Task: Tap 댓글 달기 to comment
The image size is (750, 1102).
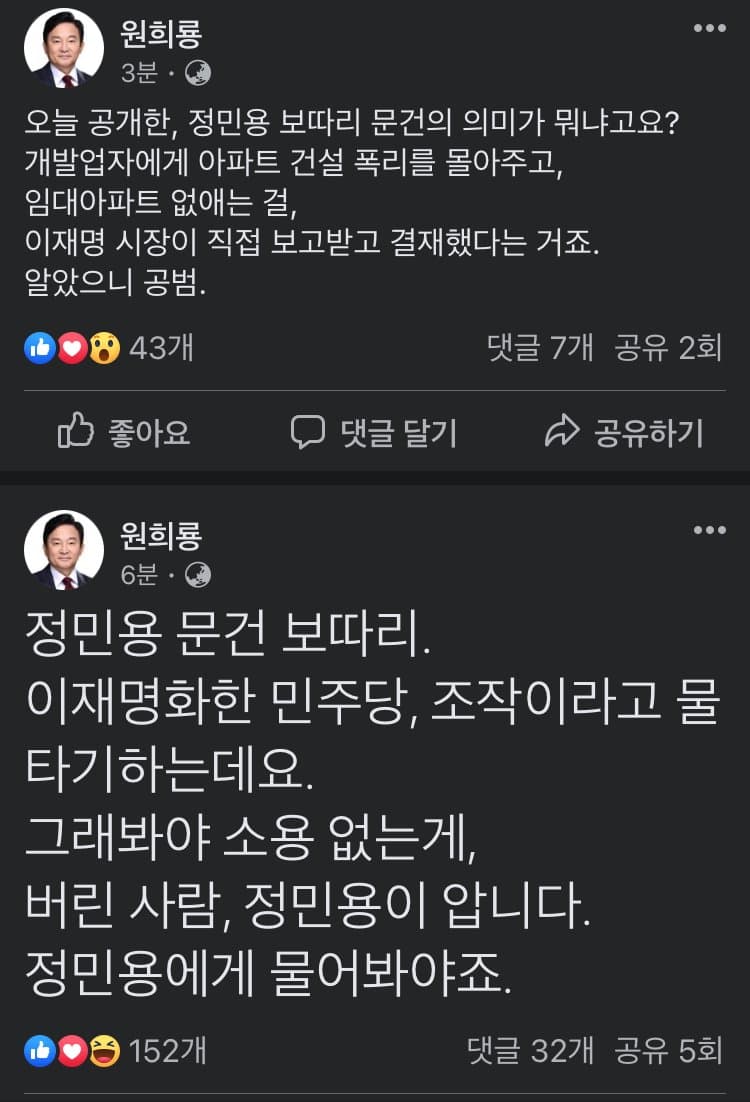Action: pyautogui.click(x=373, y=432)
